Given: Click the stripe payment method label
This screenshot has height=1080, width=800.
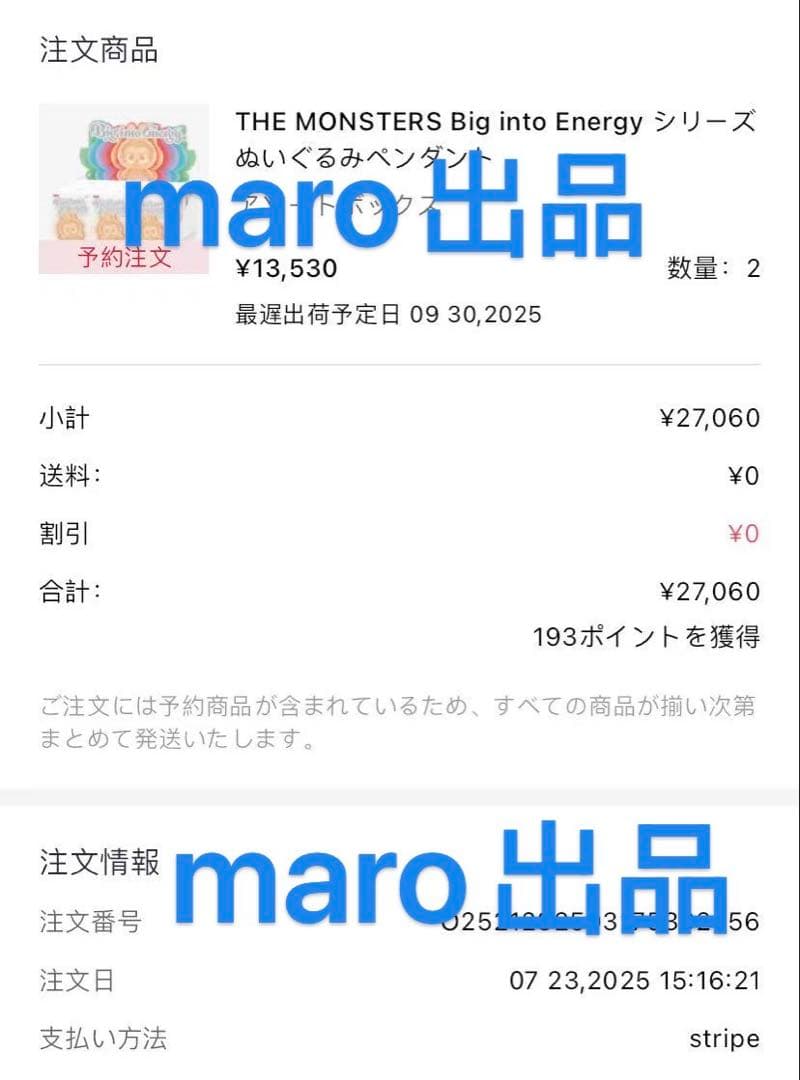Looking at the screenshot, I should tap(725, 1038).
